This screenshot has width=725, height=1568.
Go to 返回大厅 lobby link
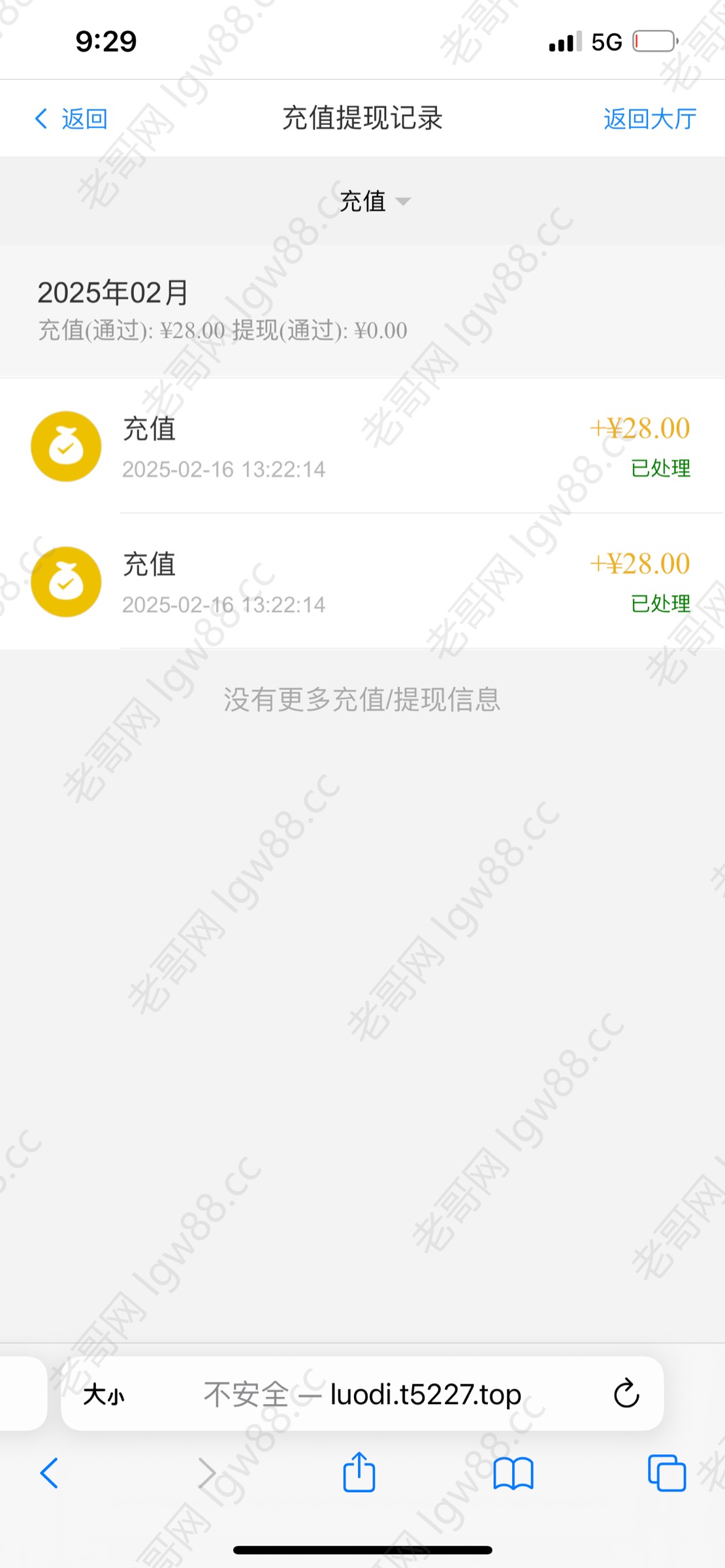(649, 119)
